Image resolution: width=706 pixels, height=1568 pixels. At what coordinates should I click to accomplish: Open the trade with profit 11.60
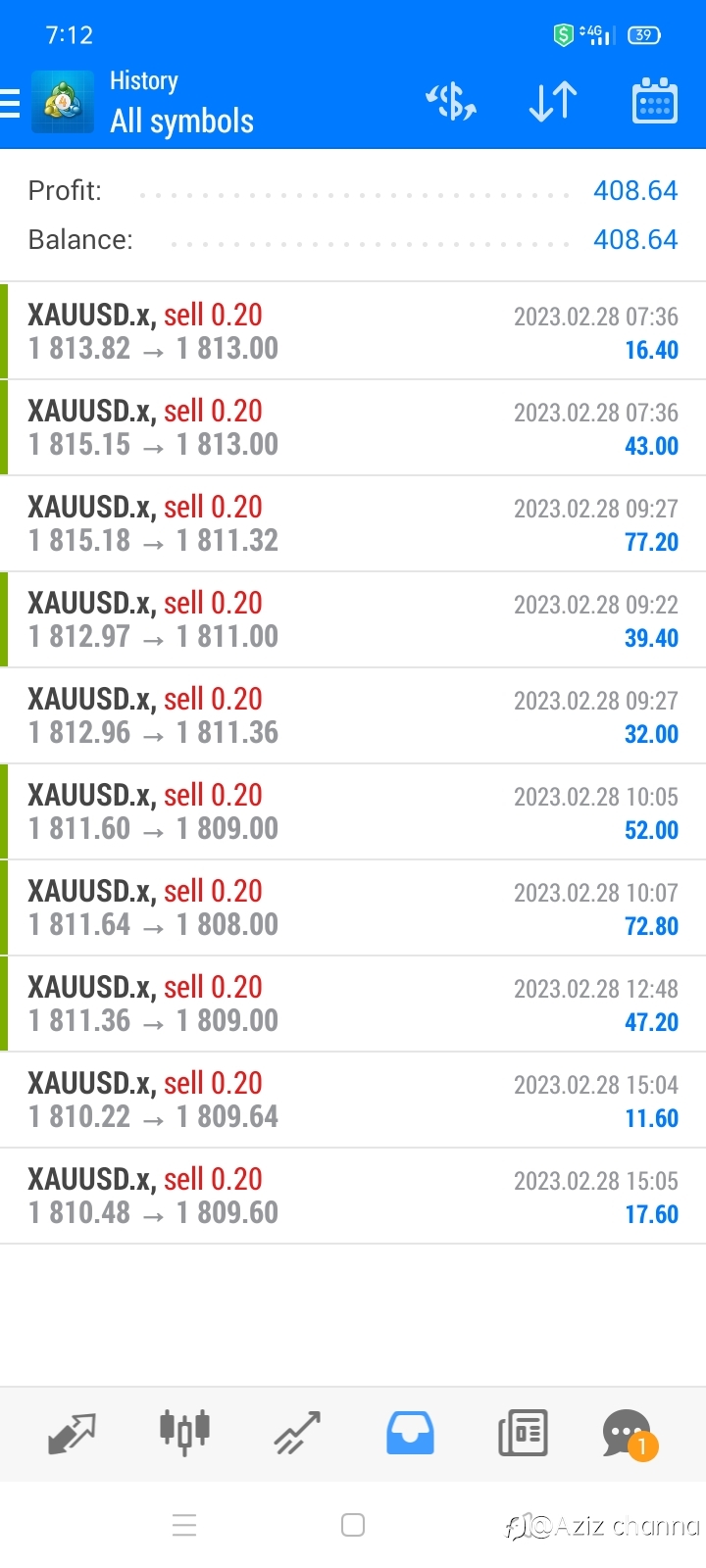pos(353,1100)
